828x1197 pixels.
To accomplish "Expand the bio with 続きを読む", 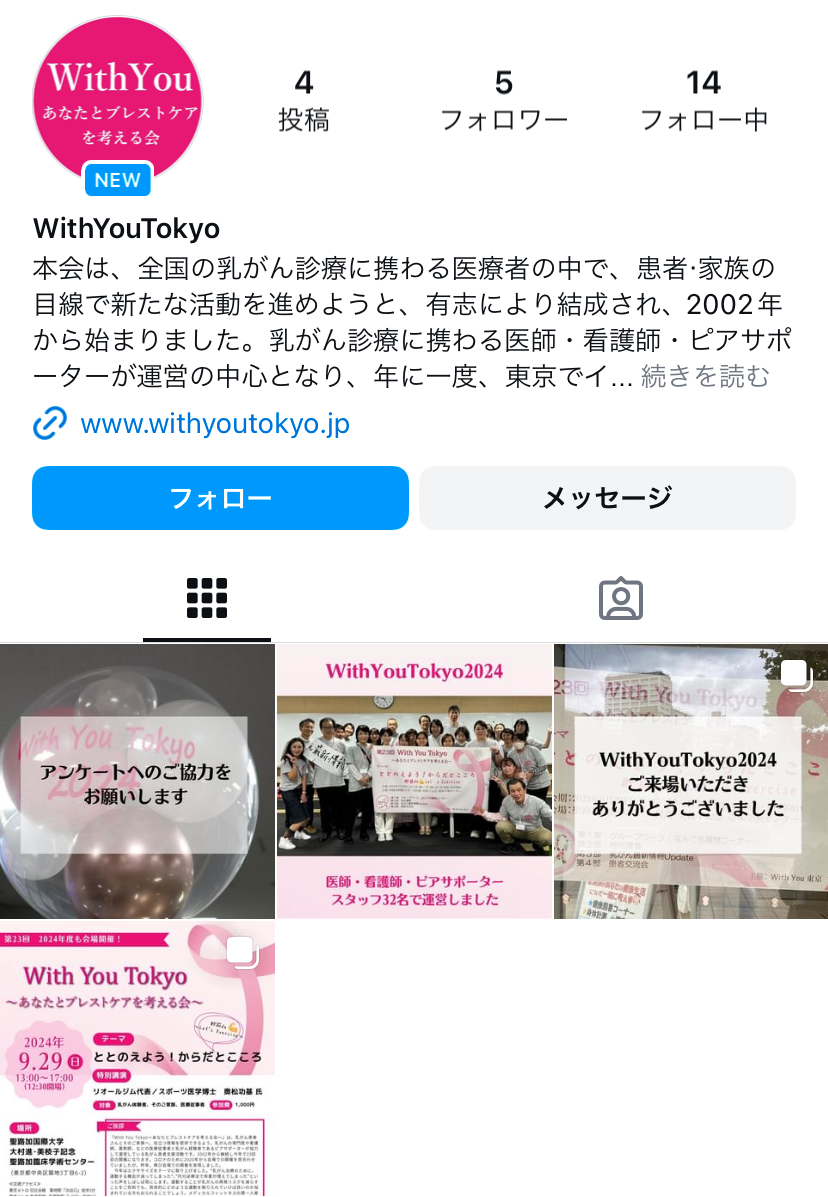I will [705, 377].
